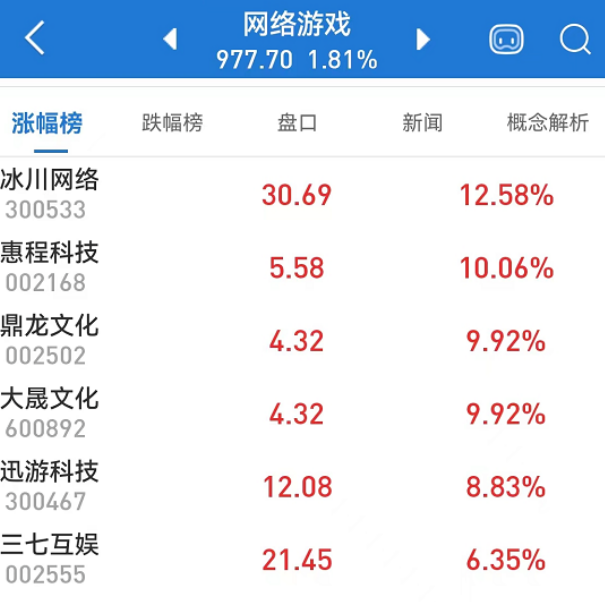Switch to the 跌幅榜 tab
This screenshot has width=605, height=602.
click(x=172, y=124)
